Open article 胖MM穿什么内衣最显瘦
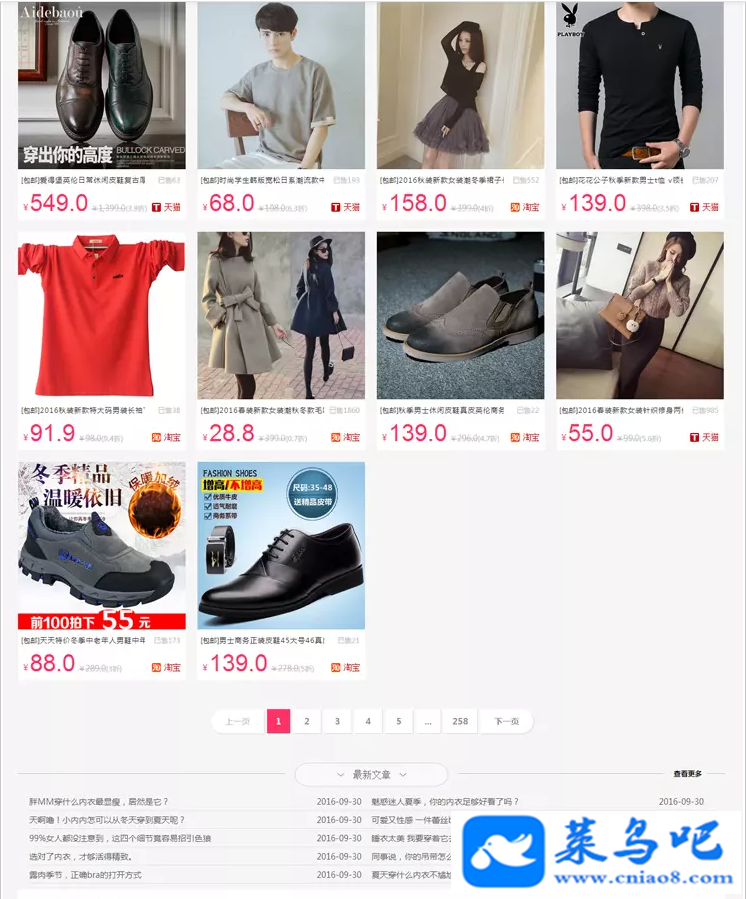Image resolution: width=746 pixels, height=899 pixels. click(99, 802)
